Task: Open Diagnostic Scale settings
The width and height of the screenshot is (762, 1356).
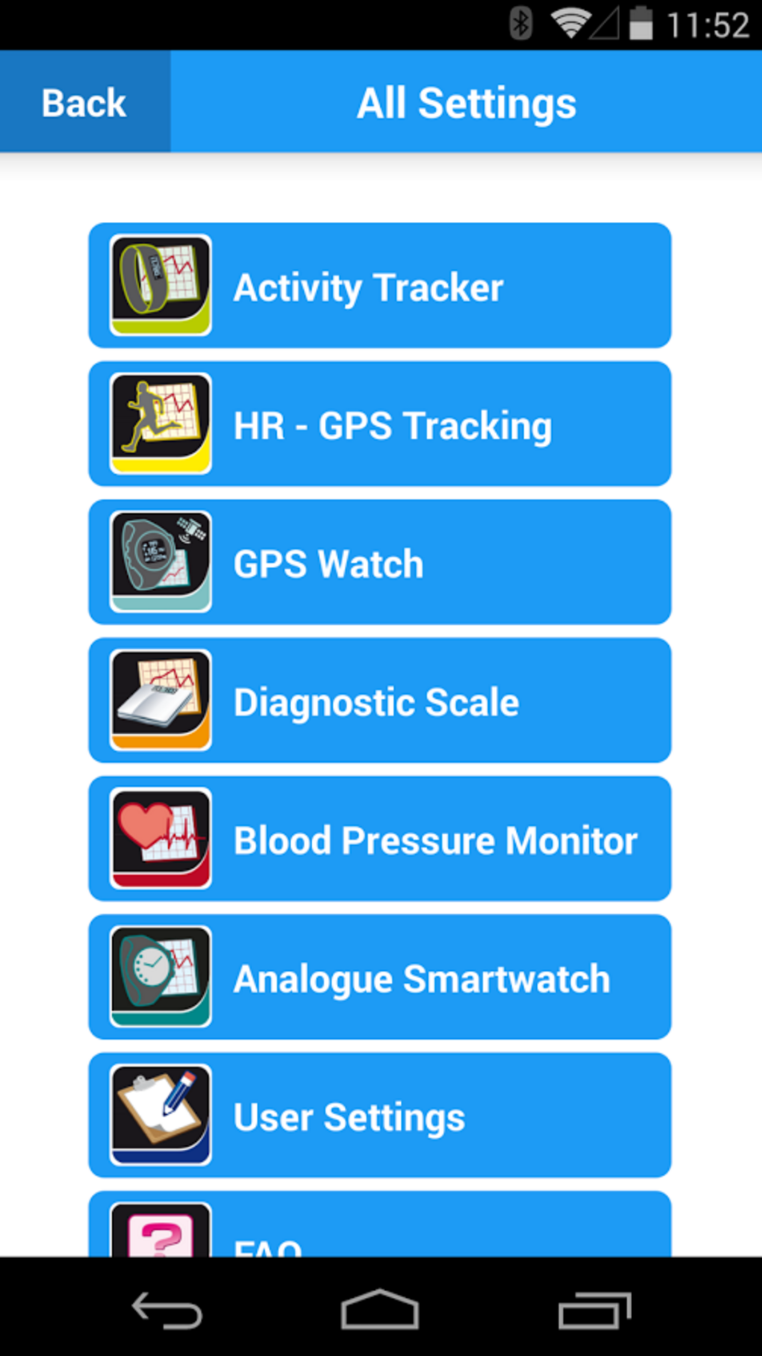Action: 380,700
